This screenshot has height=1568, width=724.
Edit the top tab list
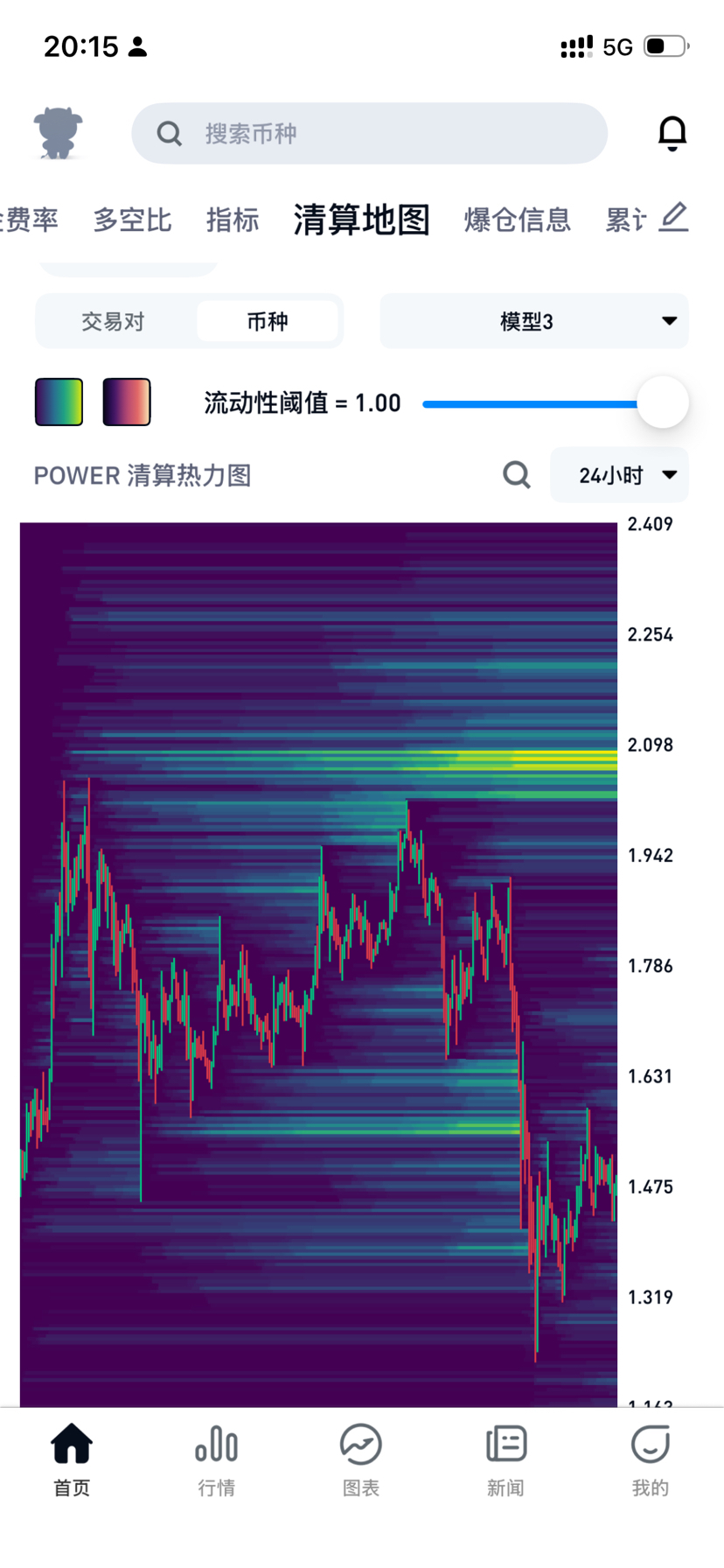[673, 217]
